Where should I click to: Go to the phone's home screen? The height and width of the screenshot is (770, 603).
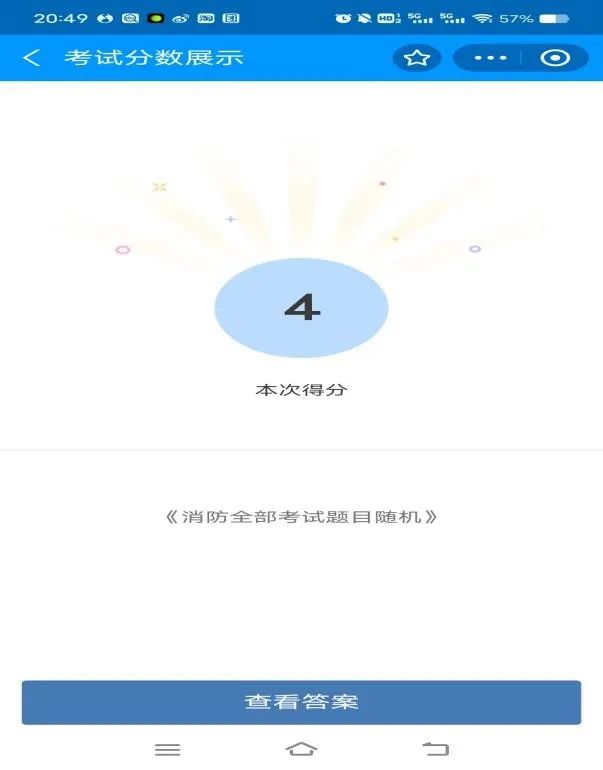coord(301,749)
